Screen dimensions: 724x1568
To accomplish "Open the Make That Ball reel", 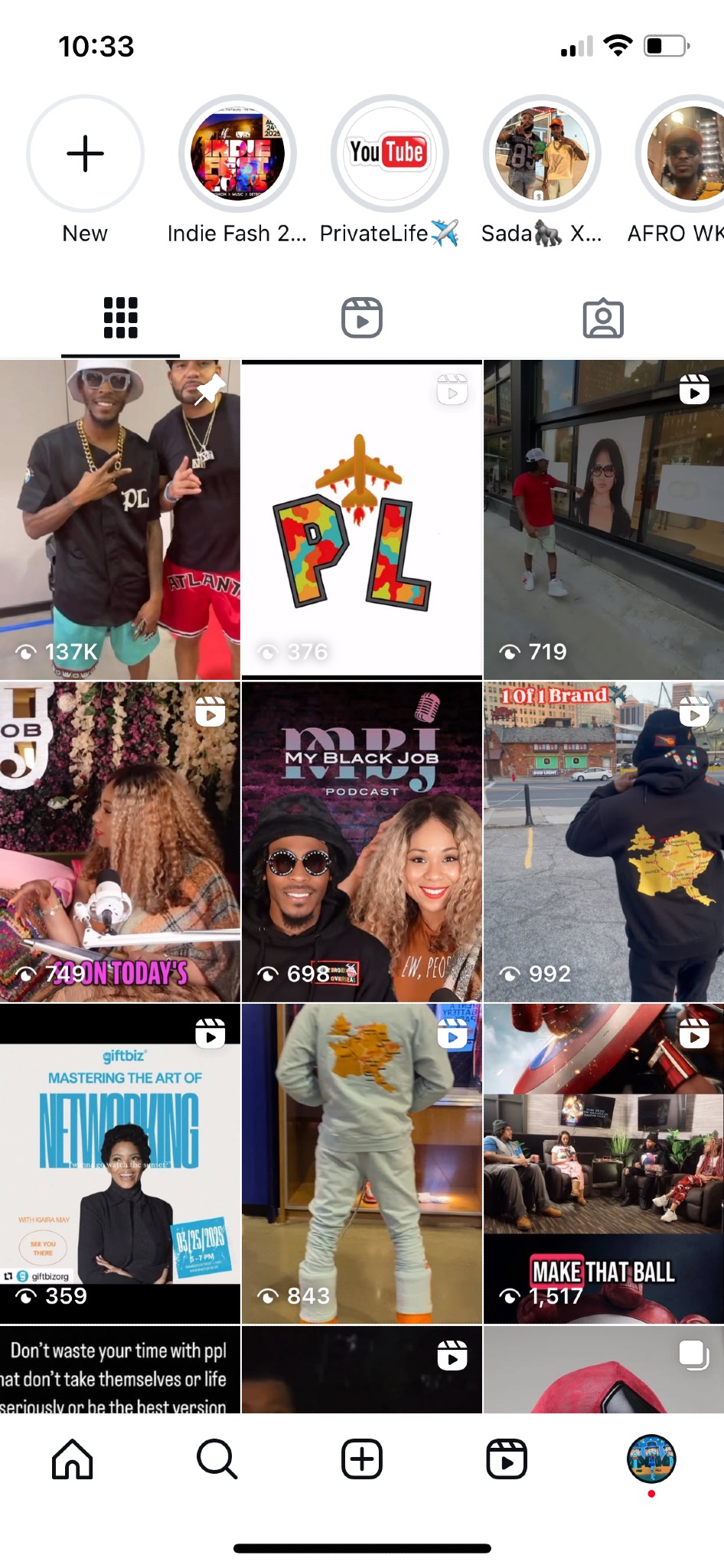I will (603, 1164).
